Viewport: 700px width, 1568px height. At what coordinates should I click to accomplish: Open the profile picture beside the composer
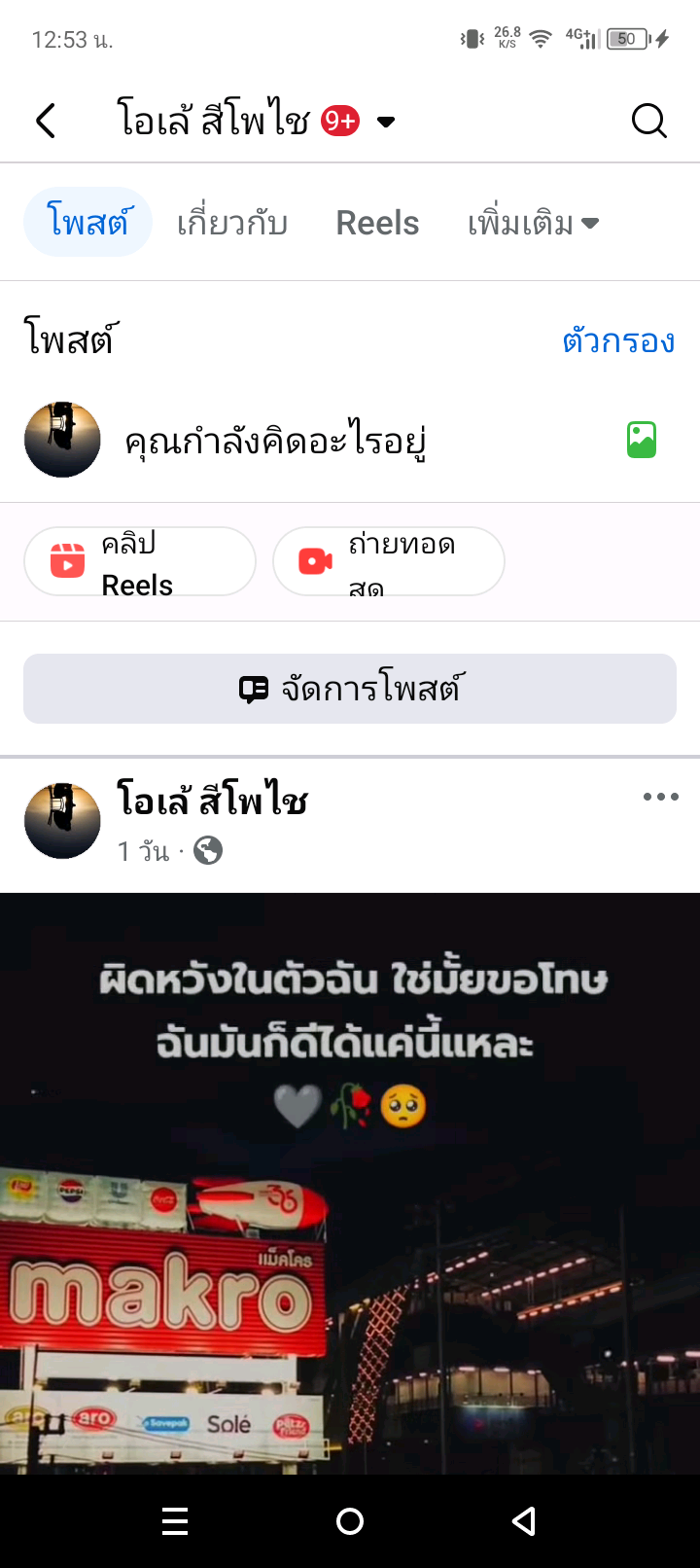click(62, 440)
